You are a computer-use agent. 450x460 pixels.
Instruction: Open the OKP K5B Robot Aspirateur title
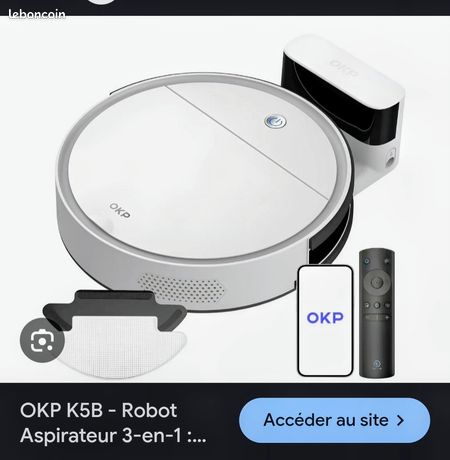pos(113,423)
